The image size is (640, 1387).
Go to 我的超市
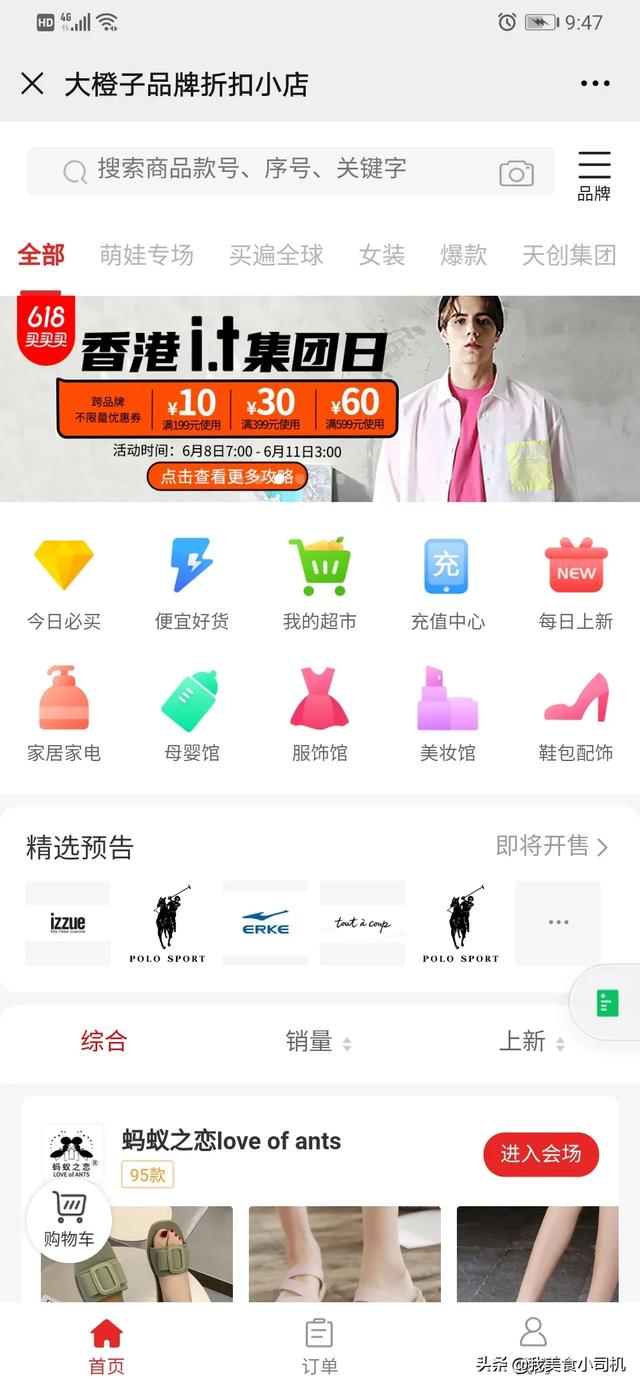coord(320,585)
